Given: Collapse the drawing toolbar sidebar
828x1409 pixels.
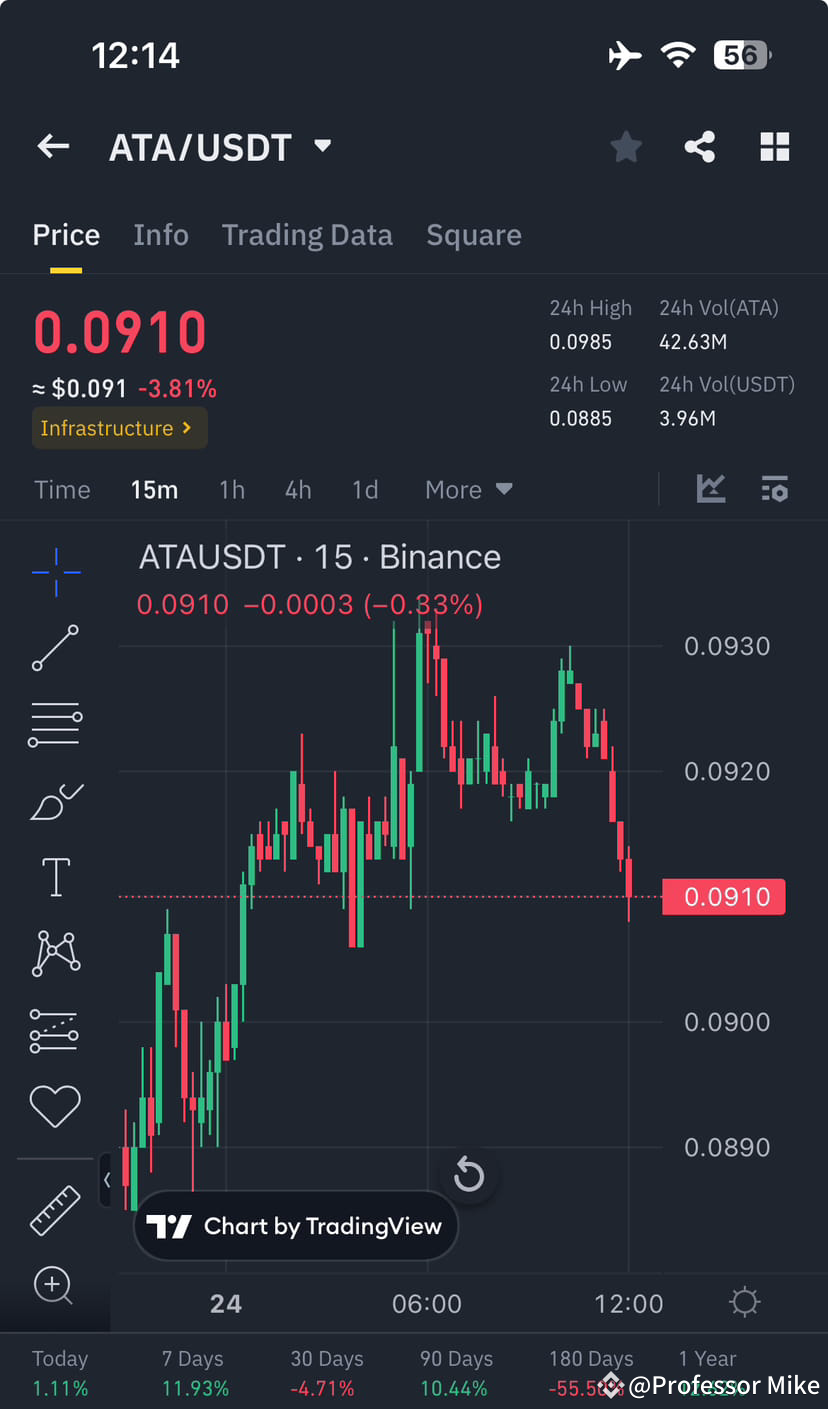Looking at the screenshot, I should point(107,1180).
